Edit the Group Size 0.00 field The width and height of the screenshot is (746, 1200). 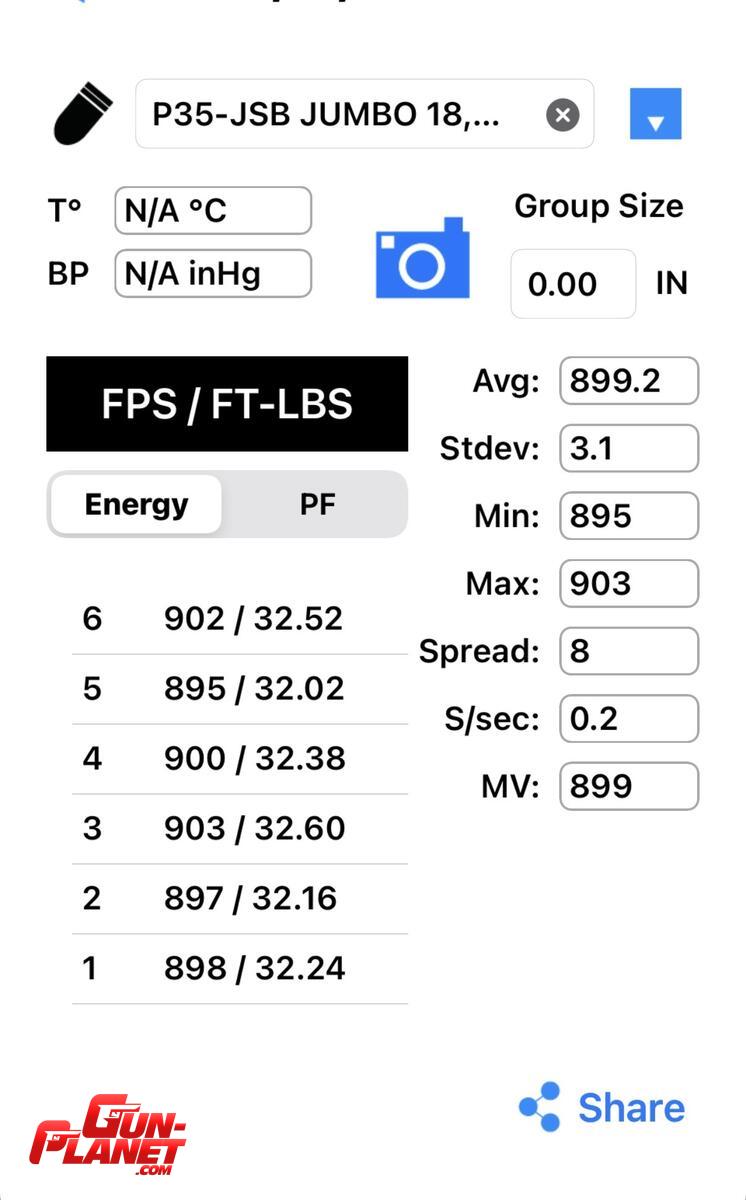tap(572, 284)
